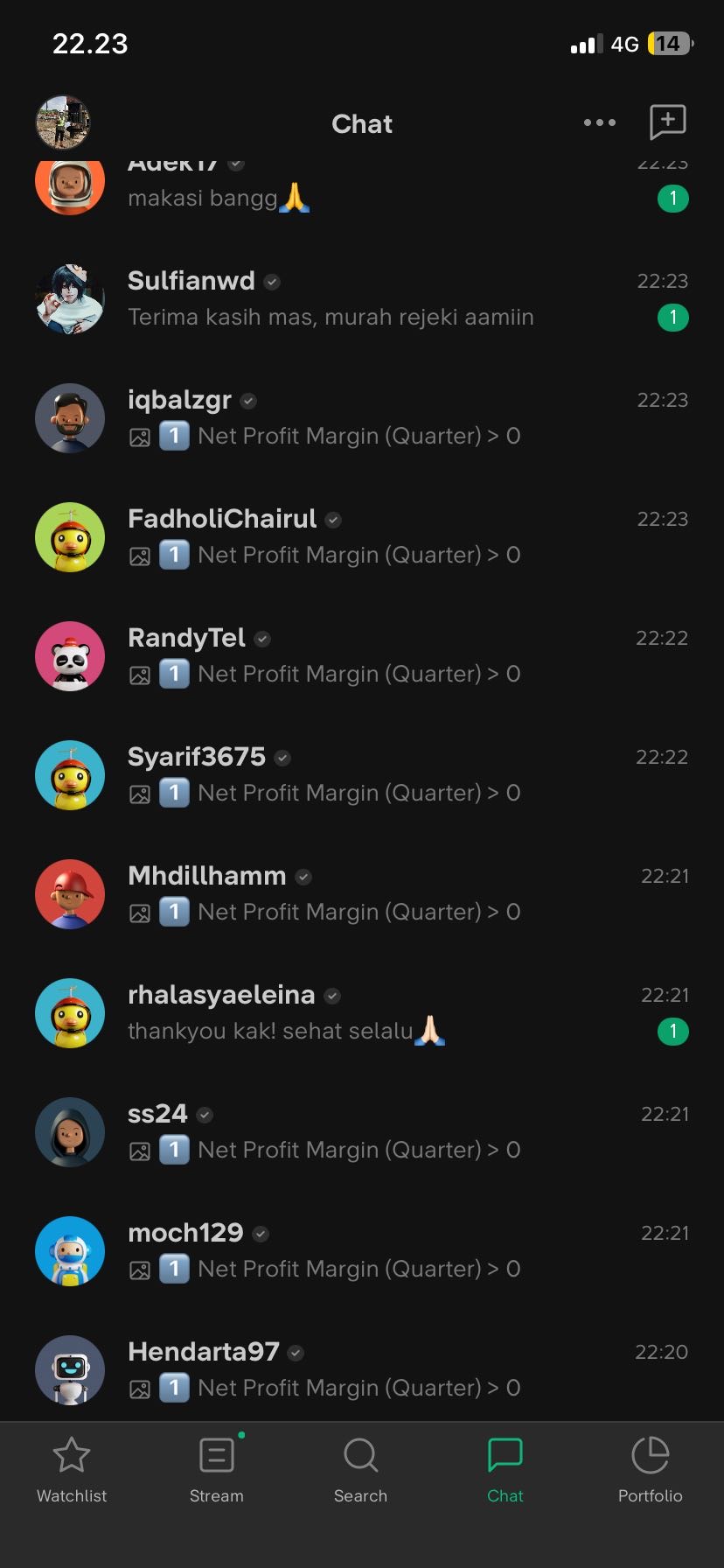Viewport: 724px width, 1568px height.
Task: Open the chat with Hendarta97
Action: [x=362, y=1370]
